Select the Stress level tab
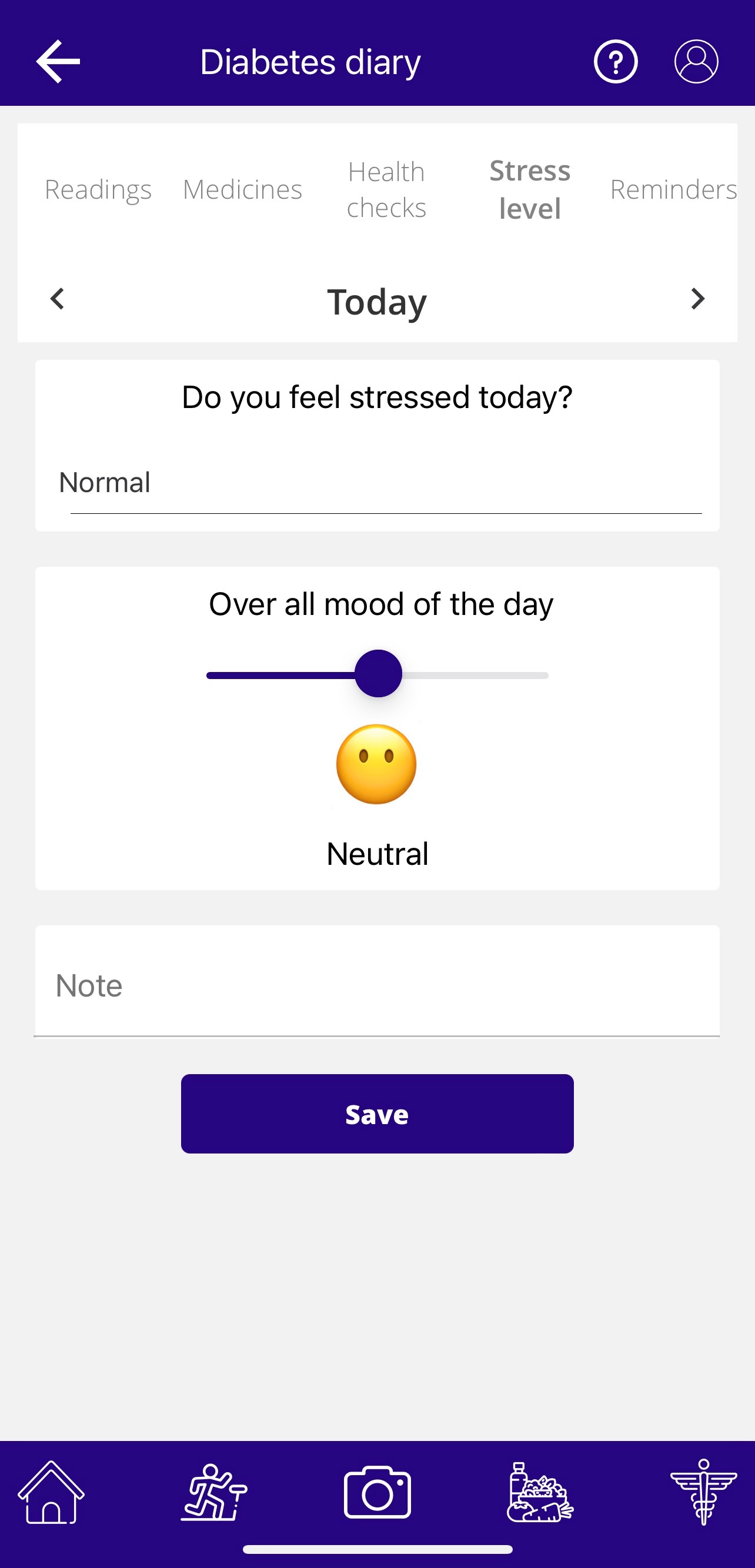The image size is (755, 1568). [530, 189]
